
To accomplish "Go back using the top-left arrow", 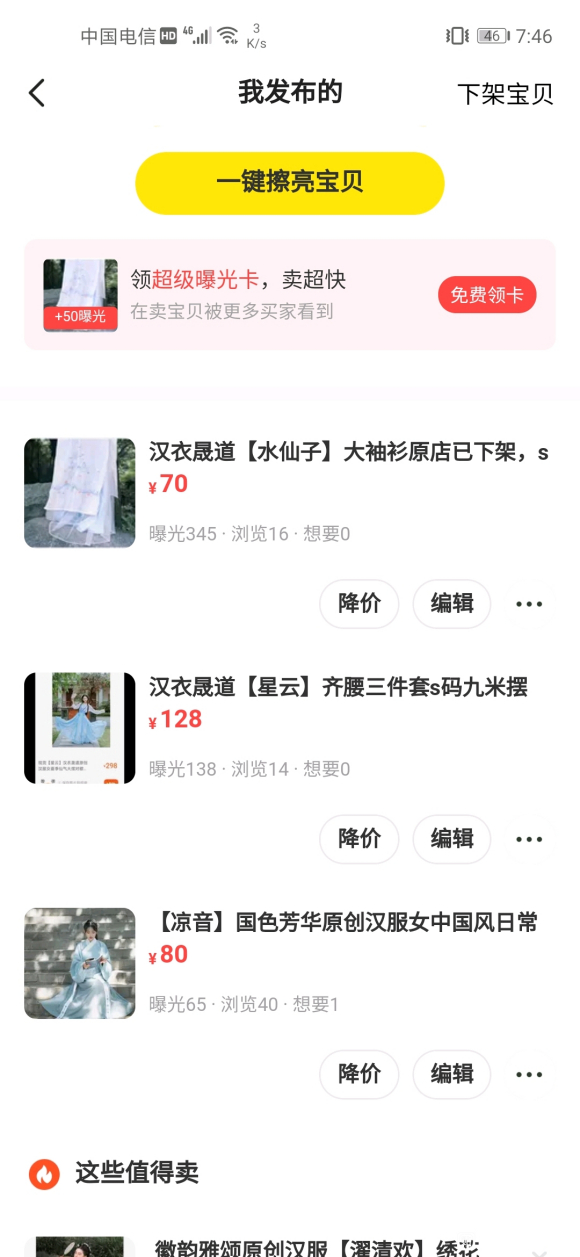I will 37,93.
